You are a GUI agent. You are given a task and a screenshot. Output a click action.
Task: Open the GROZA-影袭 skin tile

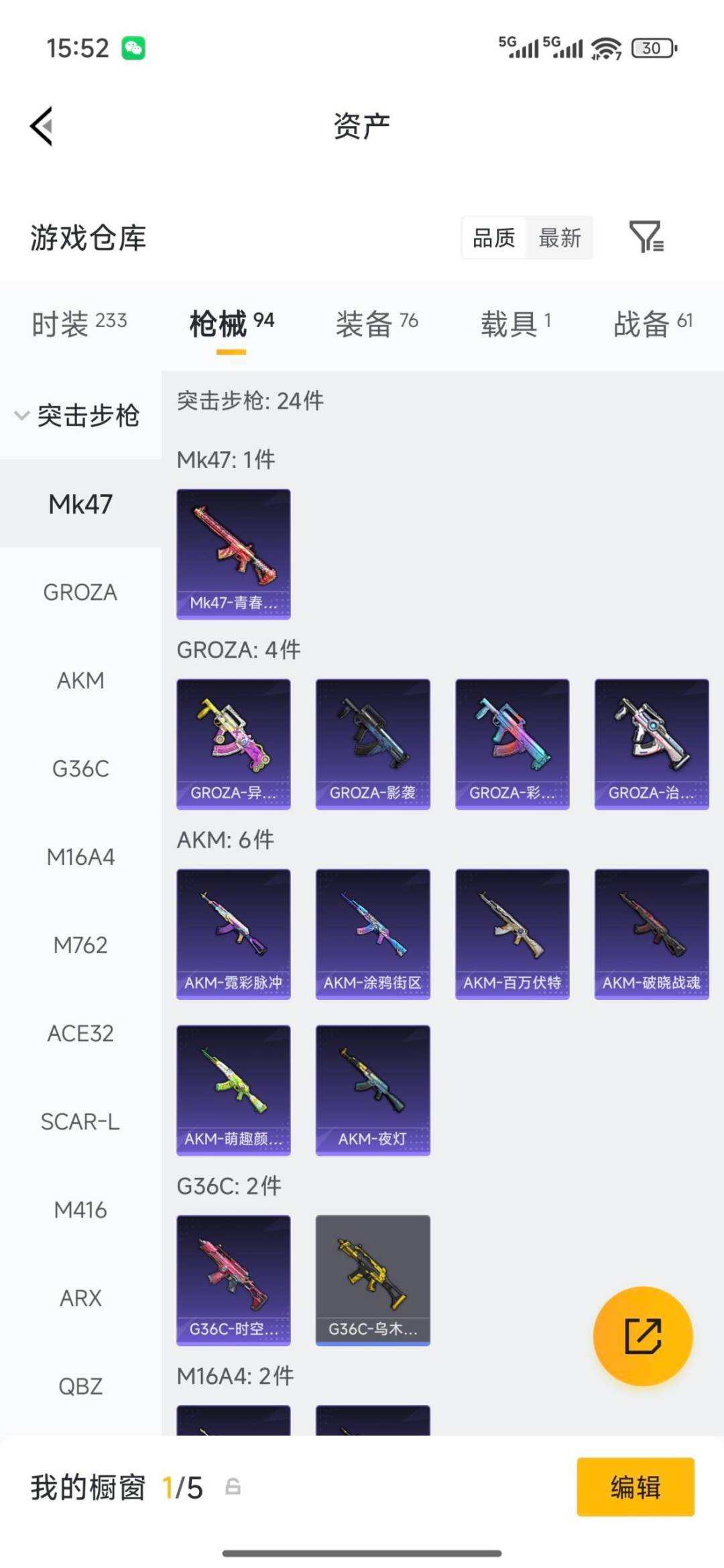click(x=373, y=743)
